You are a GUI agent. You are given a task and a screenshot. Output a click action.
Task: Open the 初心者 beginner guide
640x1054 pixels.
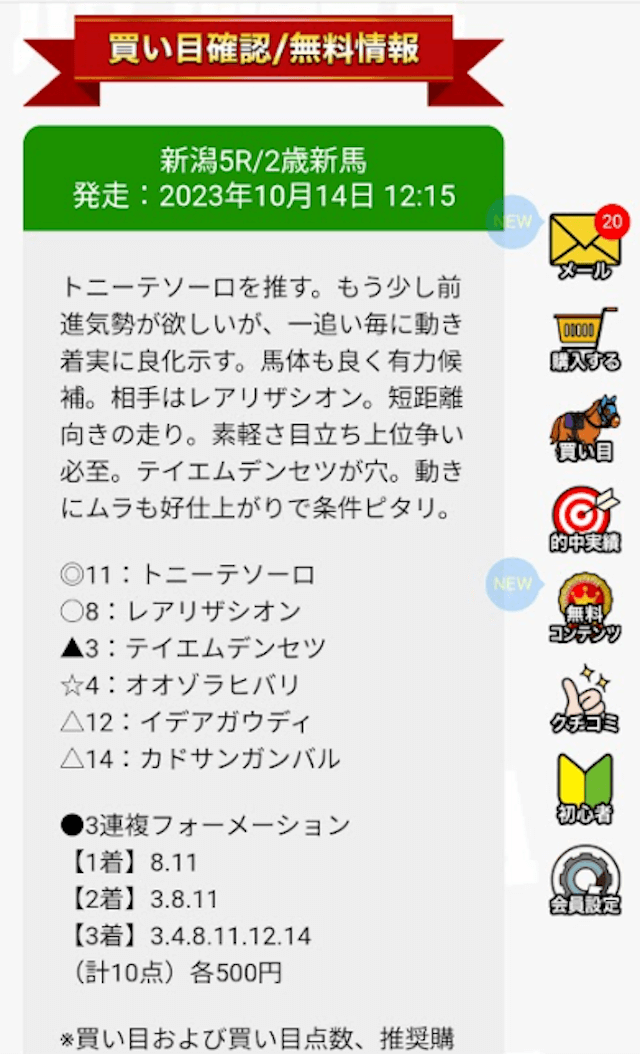[585, 788]
